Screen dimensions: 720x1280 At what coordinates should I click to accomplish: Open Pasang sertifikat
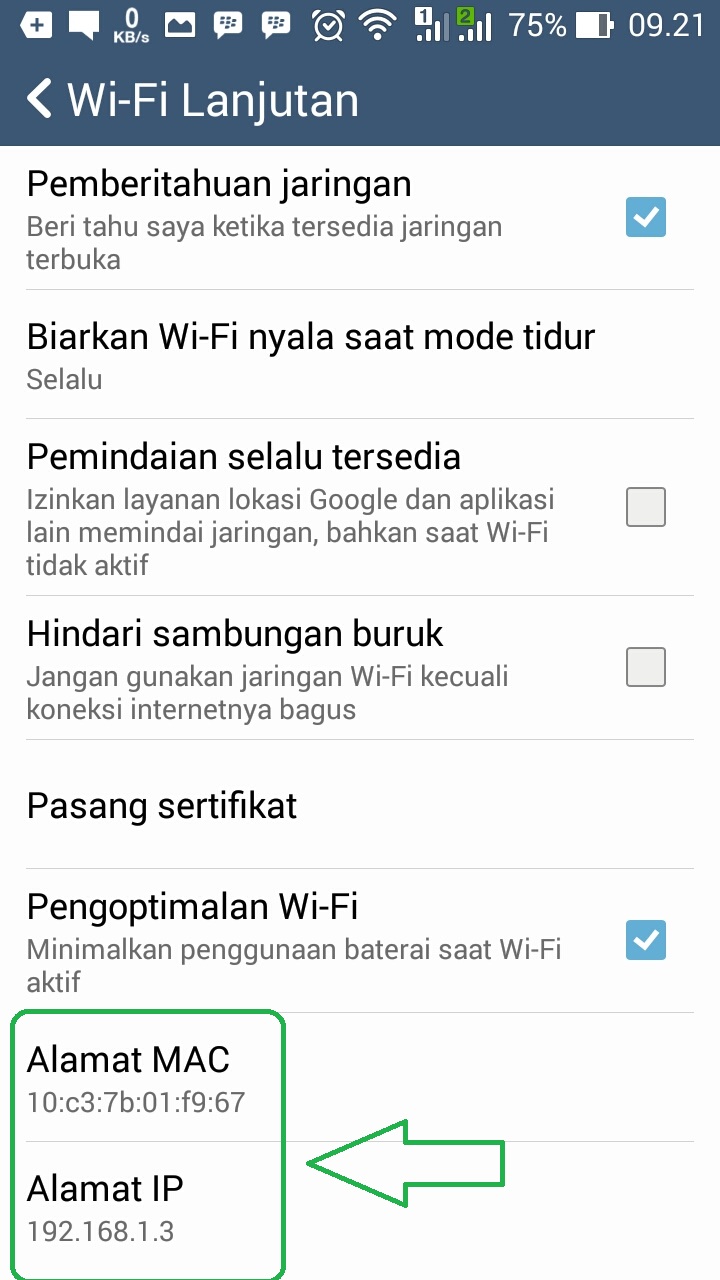point(162,805)
